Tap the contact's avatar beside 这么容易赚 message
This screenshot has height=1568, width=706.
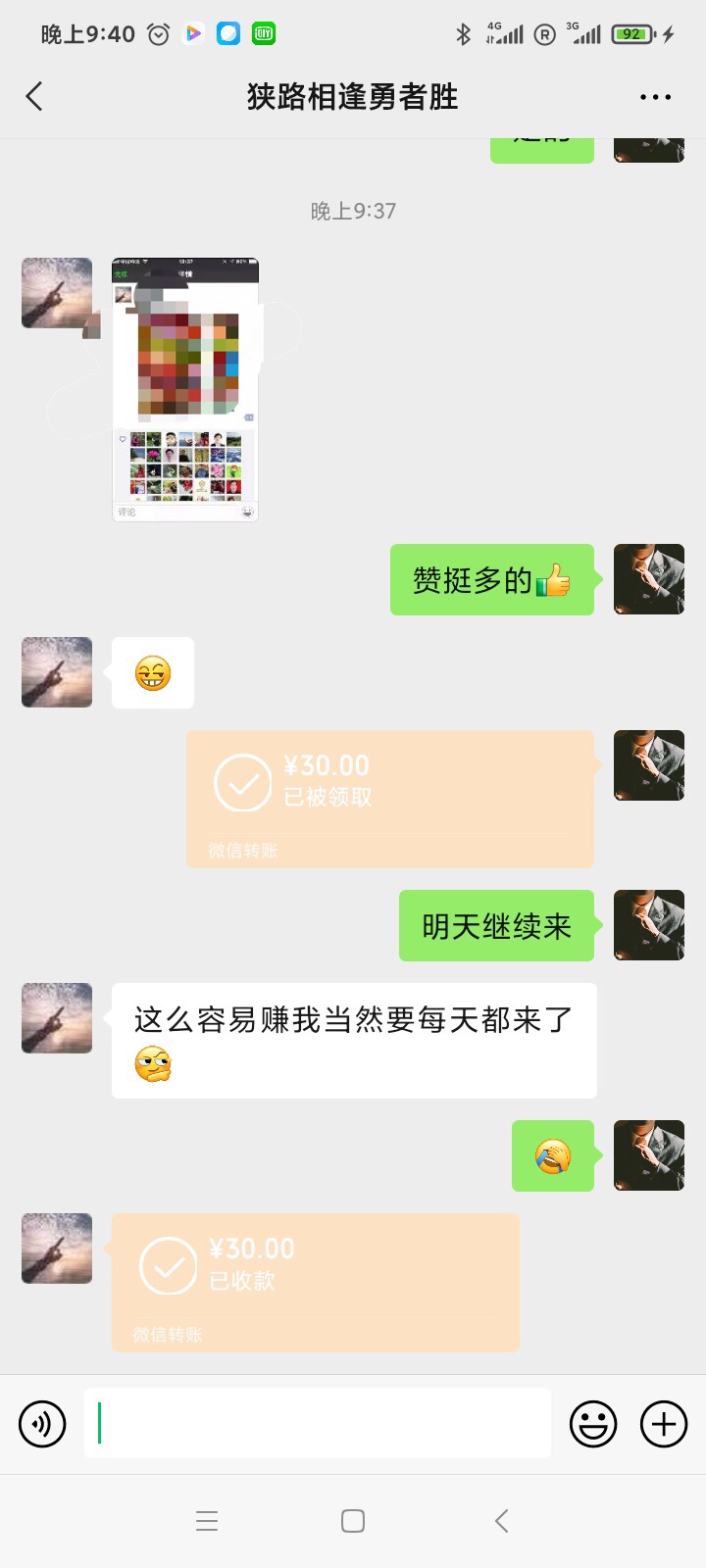click(57, 1018)
